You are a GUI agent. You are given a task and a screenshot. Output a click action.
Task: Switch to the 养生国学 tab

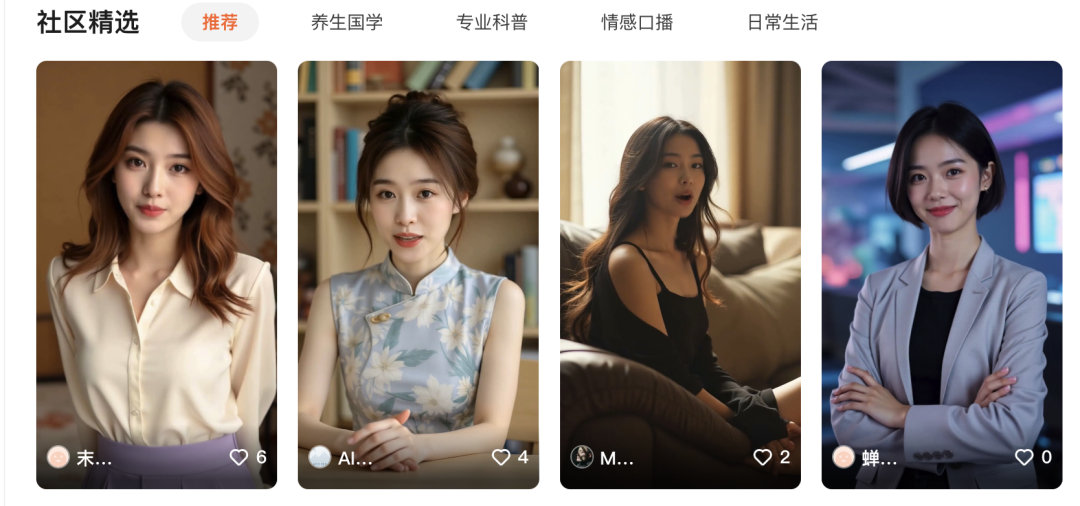[347, 22]
